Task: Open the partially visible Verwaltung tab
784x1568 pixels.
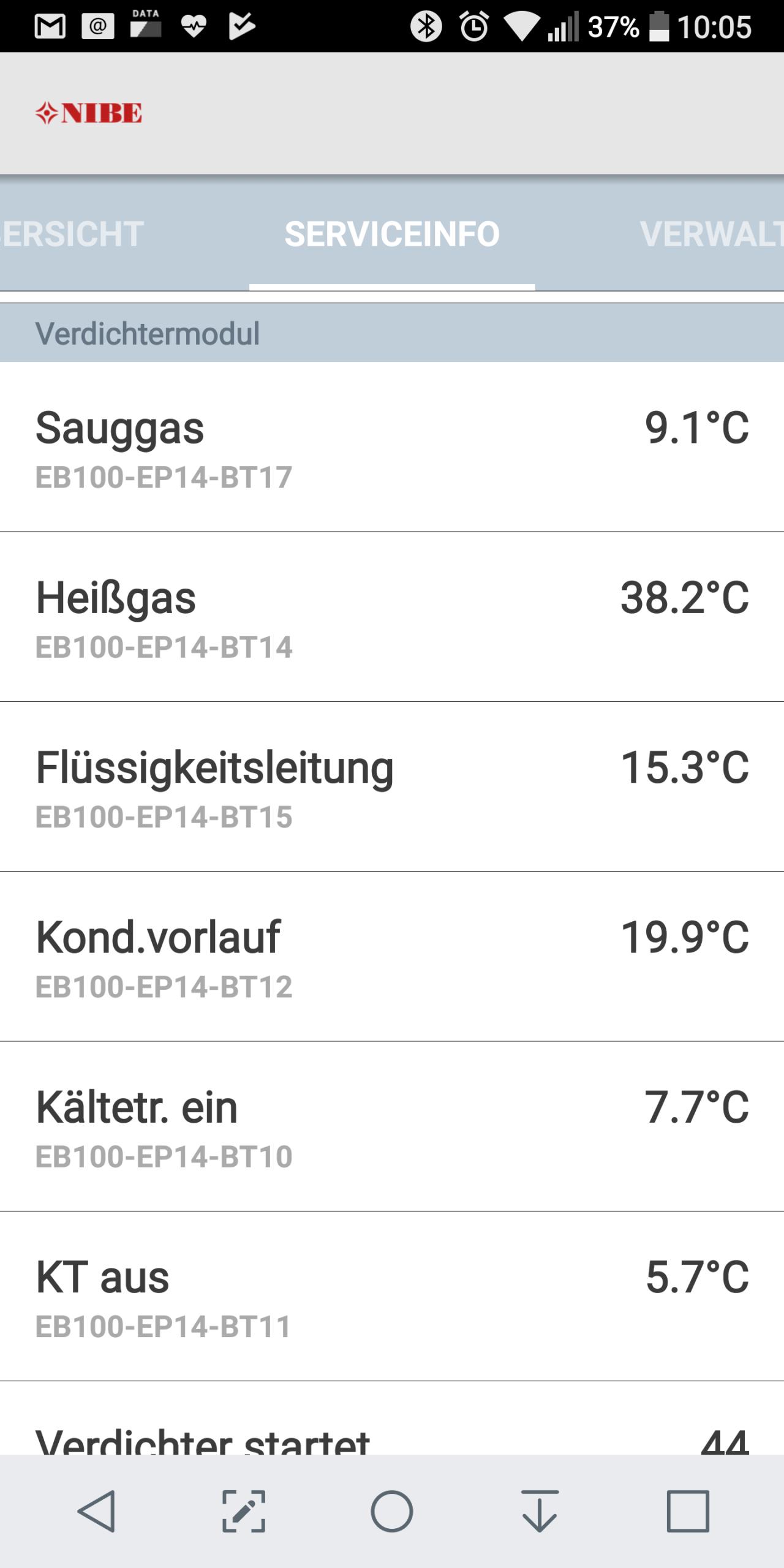Action: pyautogui.click(x=712, y=234)
